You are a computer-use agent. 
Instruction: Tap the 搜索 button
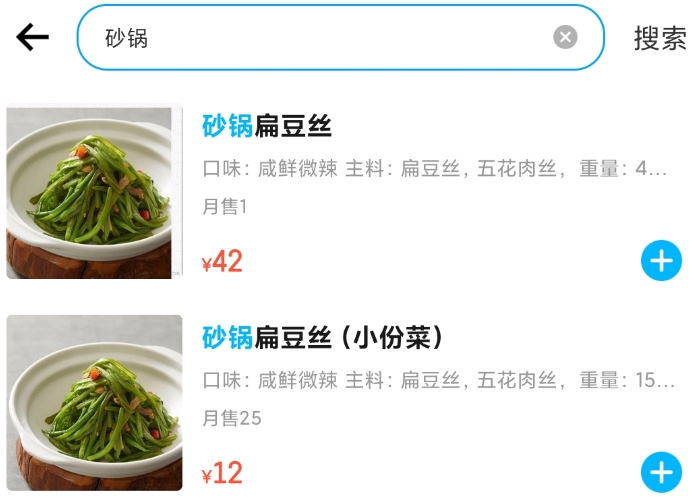click(660, 38)
